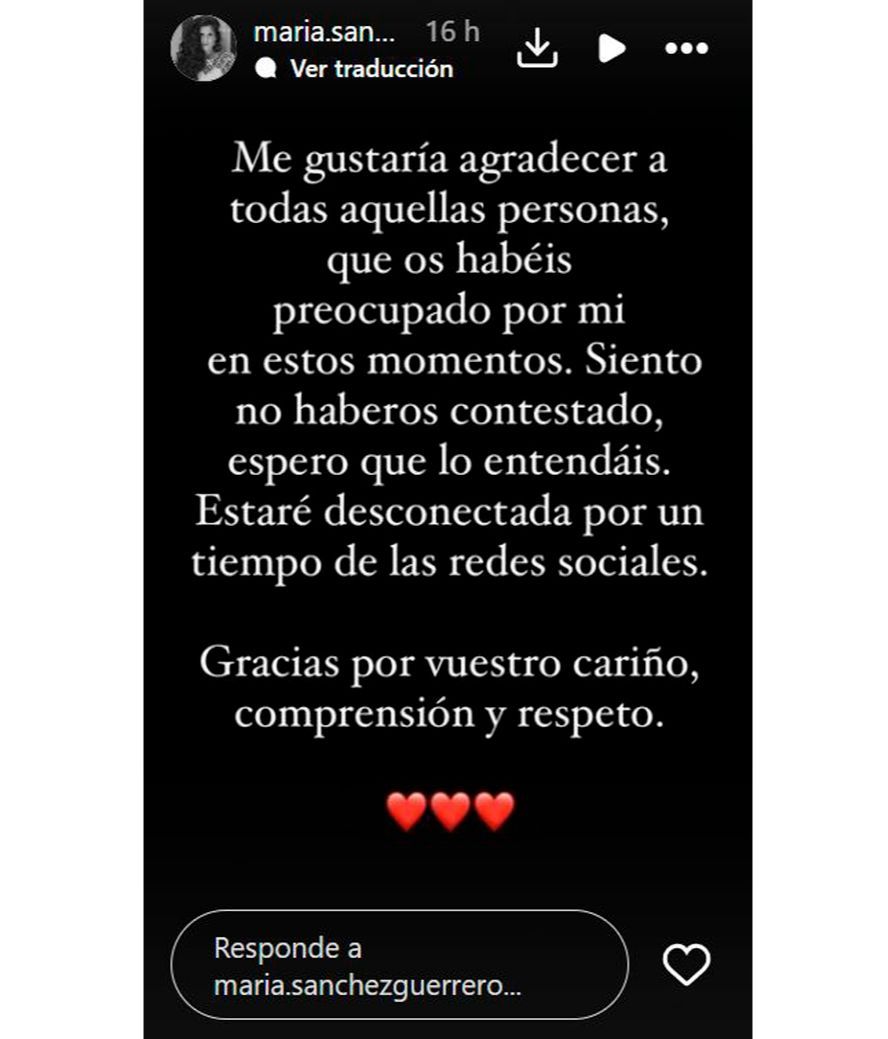Click the reply field 'Responde a maria.sanchezguerrero'
888x1039 pixels.
tap(400, 964)
